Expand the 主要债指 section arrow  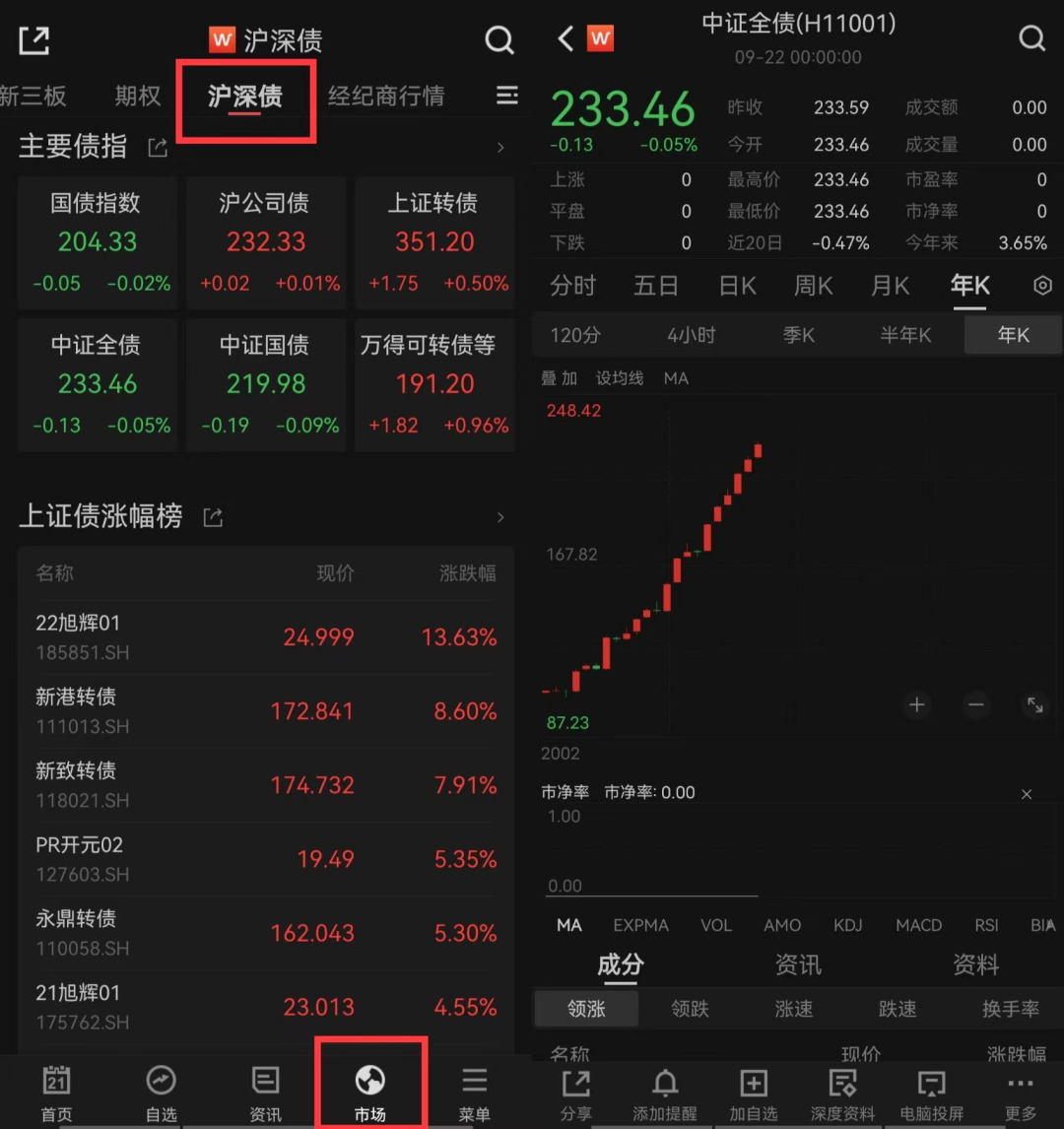point(500,146)
